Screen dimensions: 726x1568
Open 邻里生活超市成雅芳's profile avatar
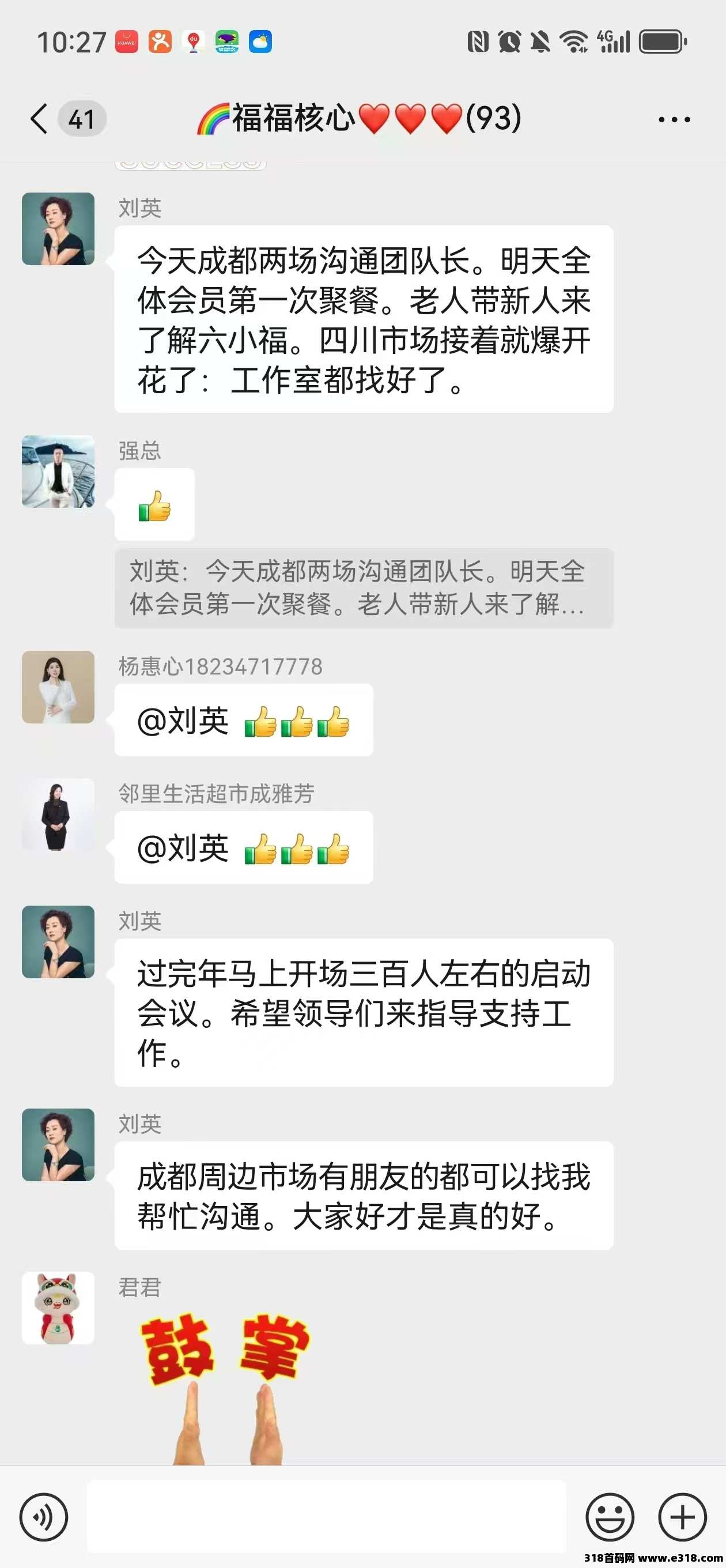58,815
